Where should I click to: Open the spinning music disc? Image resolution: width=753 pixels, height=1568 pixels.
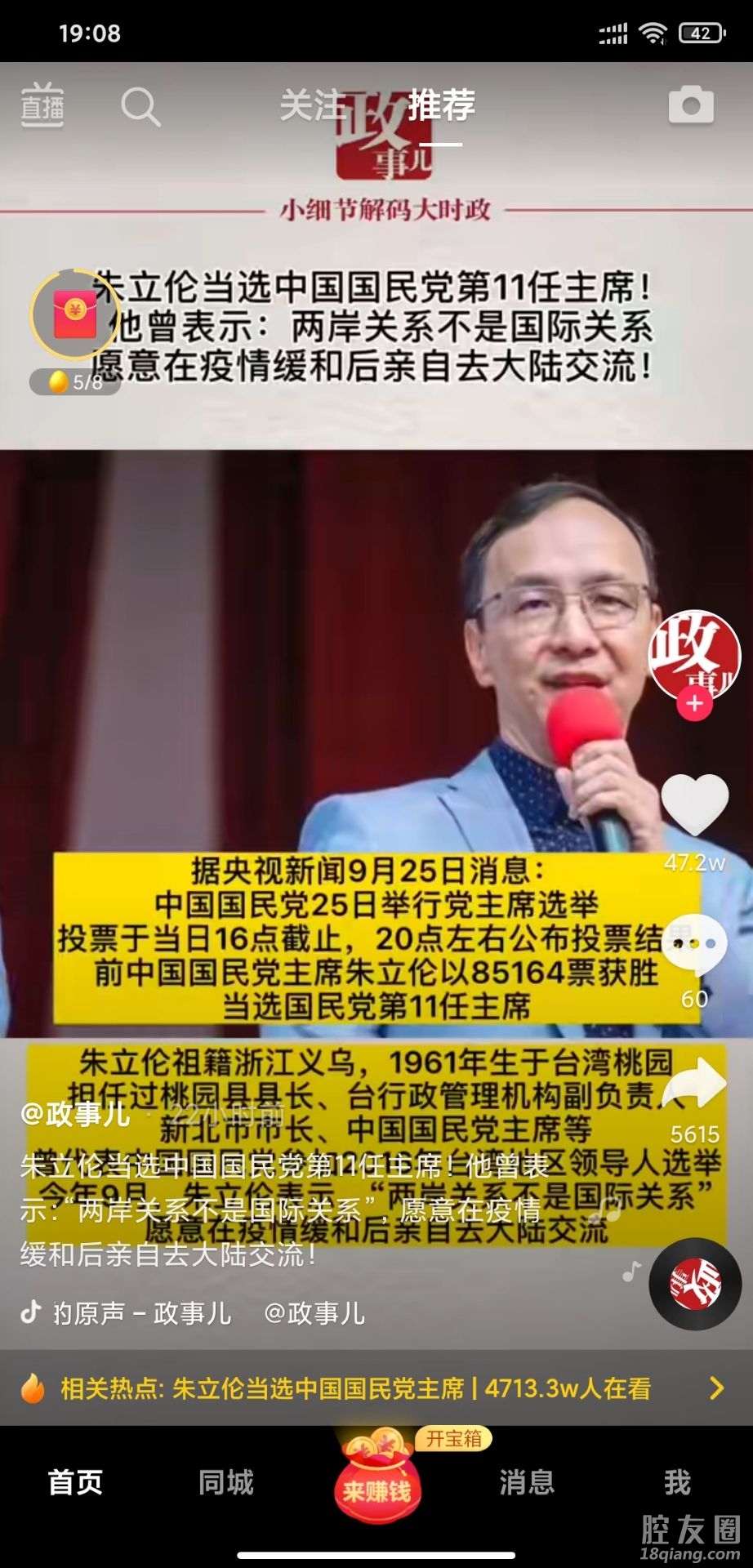tap(695, 1284)
